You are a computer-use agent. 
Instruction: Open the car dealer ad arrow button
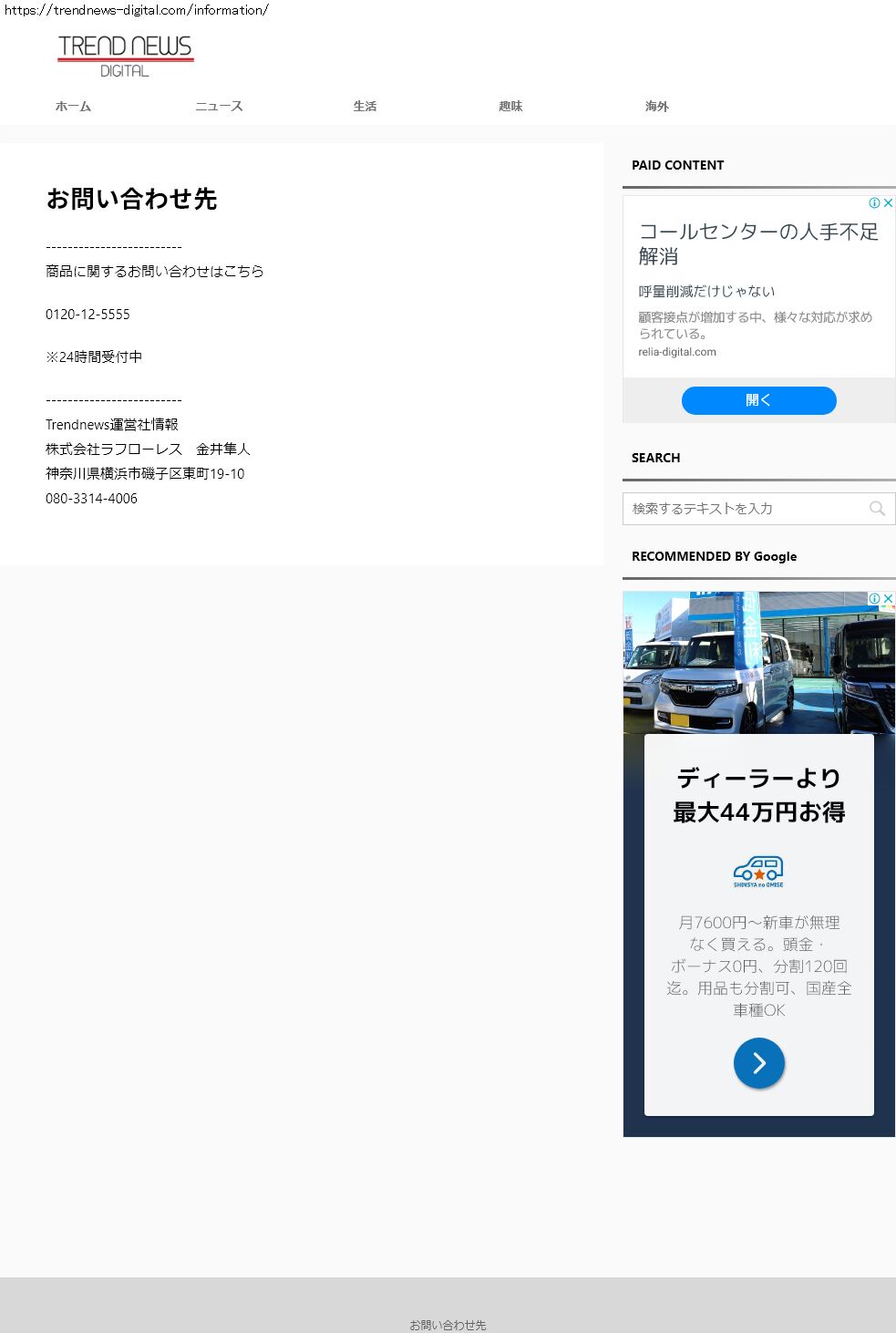[x=758, y=1063]
